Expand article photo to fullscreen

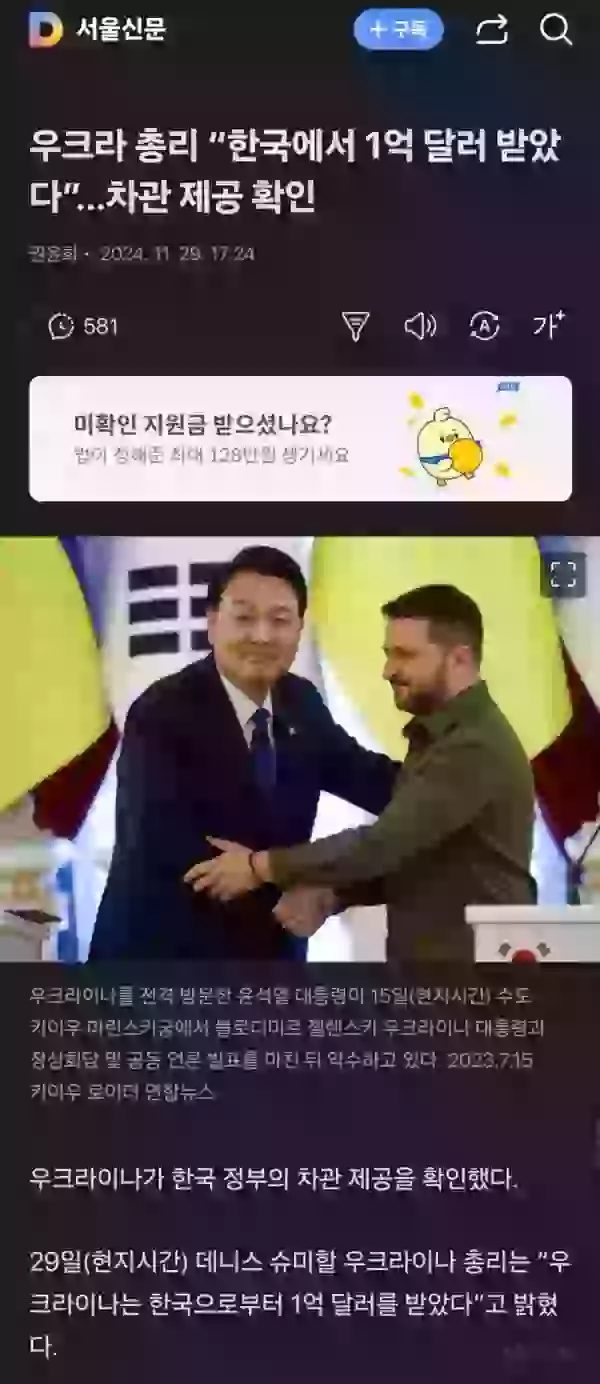(564, 574)
